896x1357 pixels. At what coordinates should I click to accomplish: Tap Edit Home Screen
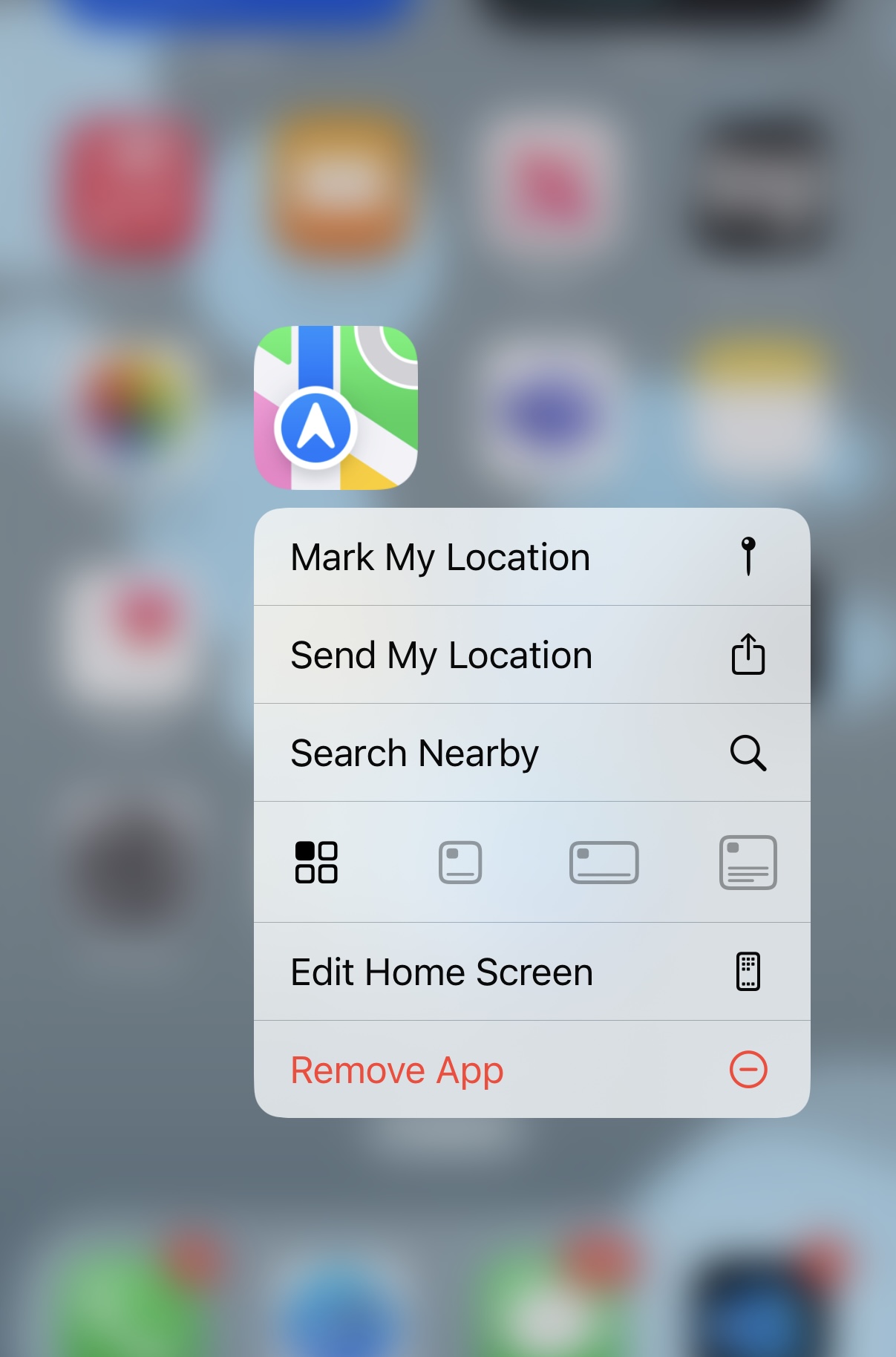point(532,972)
